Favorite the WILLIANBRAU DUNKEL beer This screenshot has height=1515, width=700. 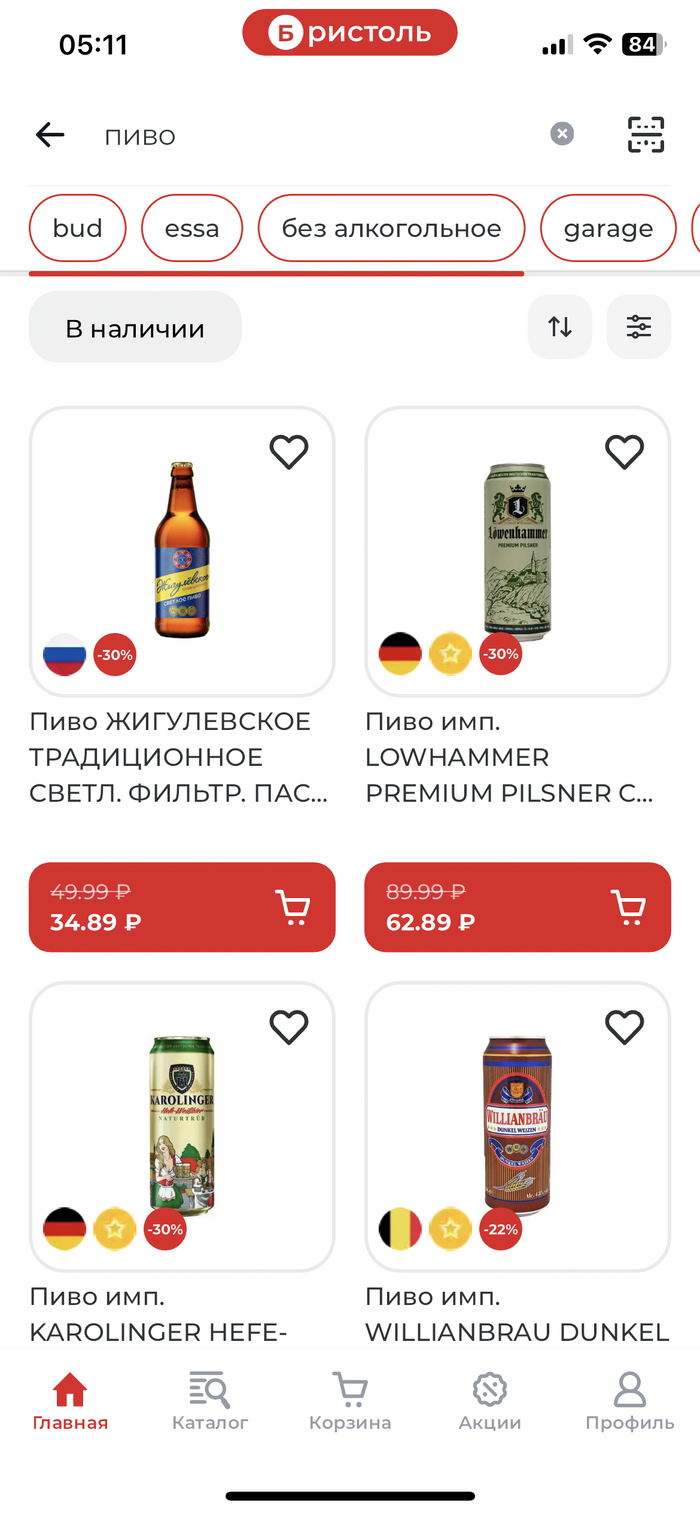[x=625, y=1027]
